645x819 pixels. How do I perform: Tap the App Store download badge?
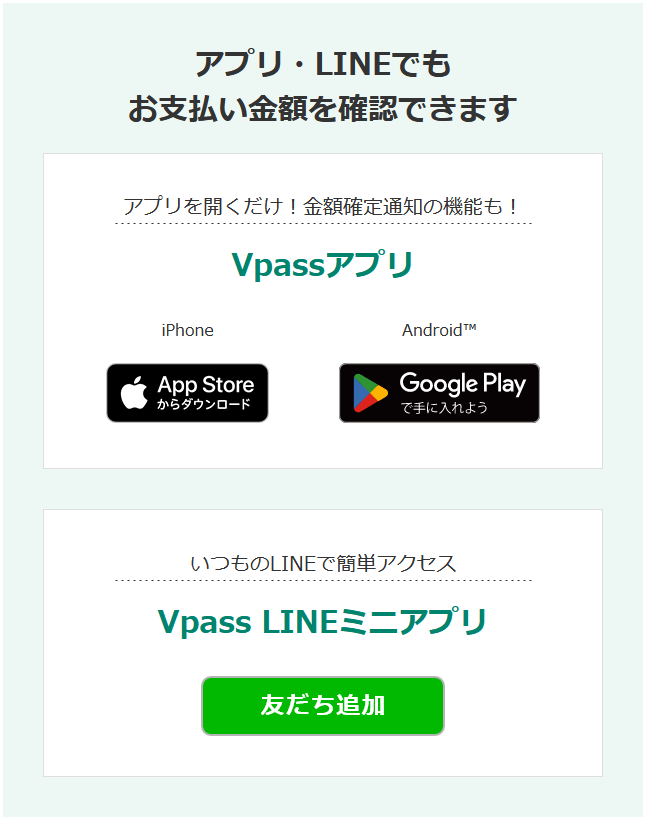[187, 393]
